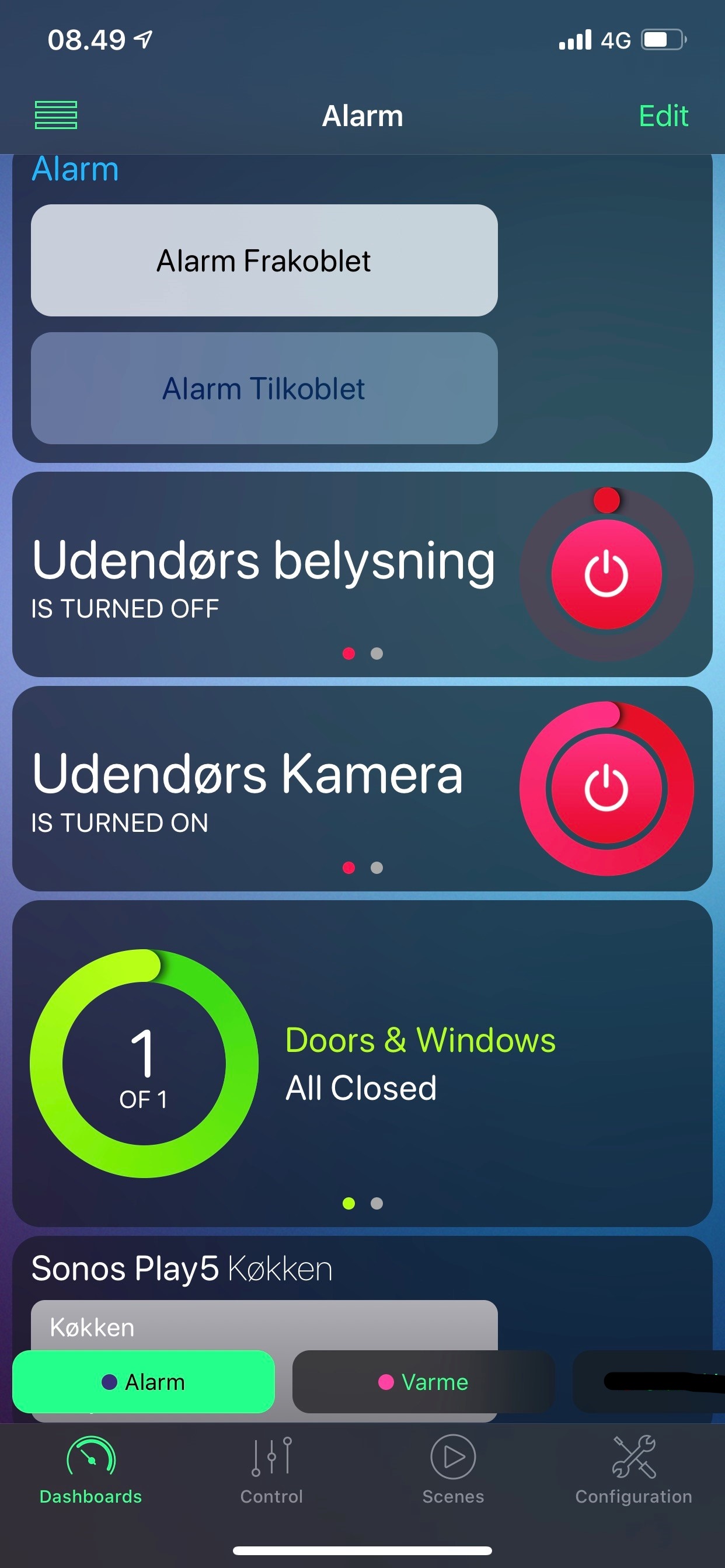This screenshot has width=725, height=1568.
Task: Tap Edit in the top bar
Action: click(663, 116)
